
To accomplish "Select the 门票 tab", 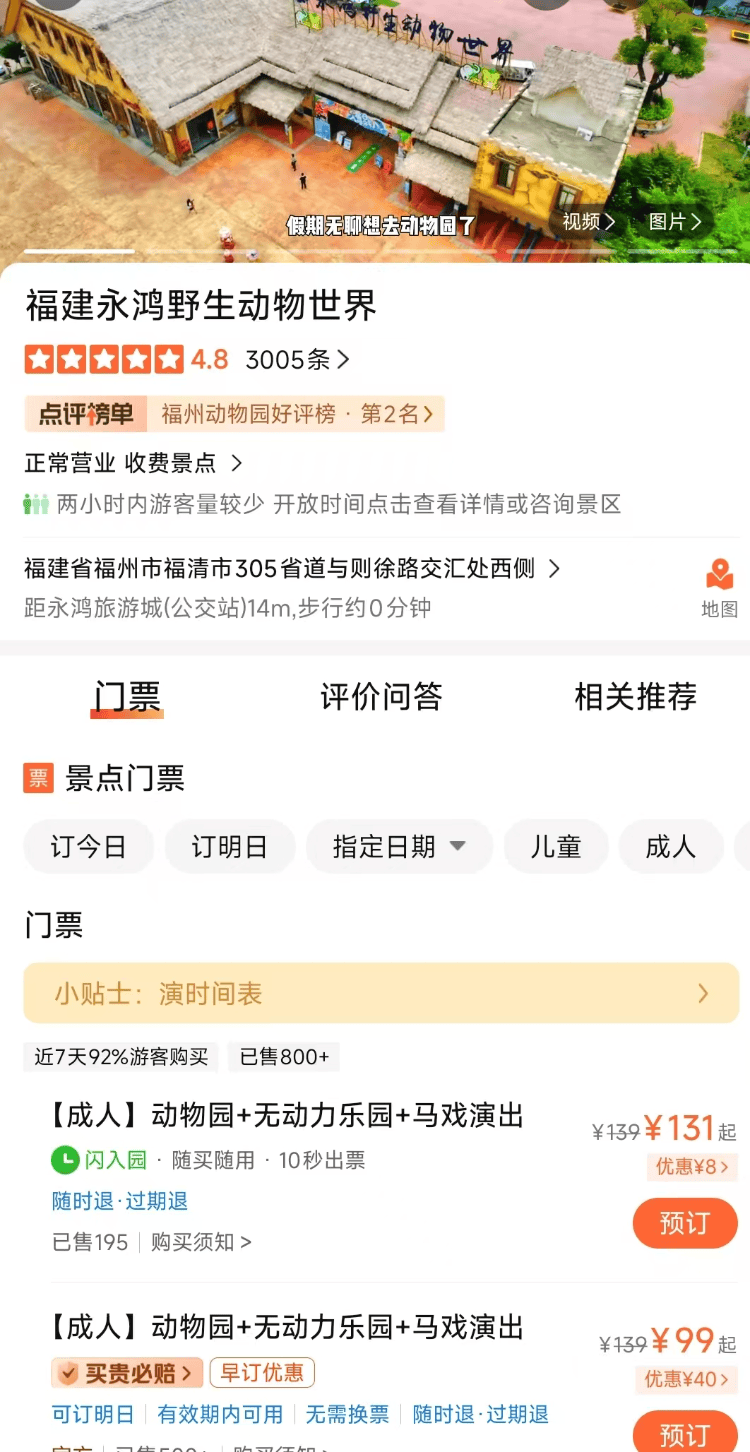I will tap(127, 696).
